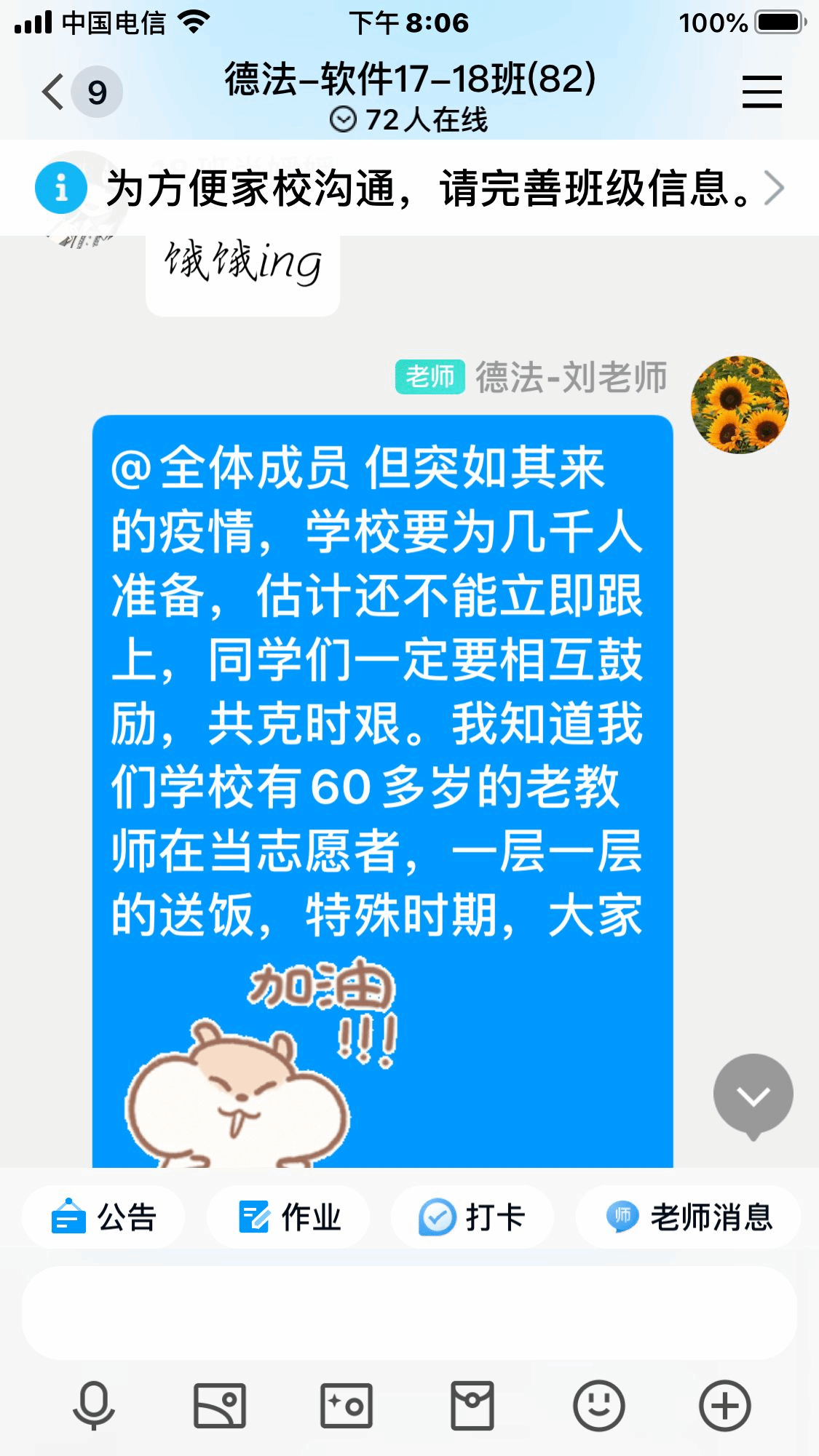Pick a photo from the album icon
This screenshot has height=1456, width=819.
click(219, 1406)
